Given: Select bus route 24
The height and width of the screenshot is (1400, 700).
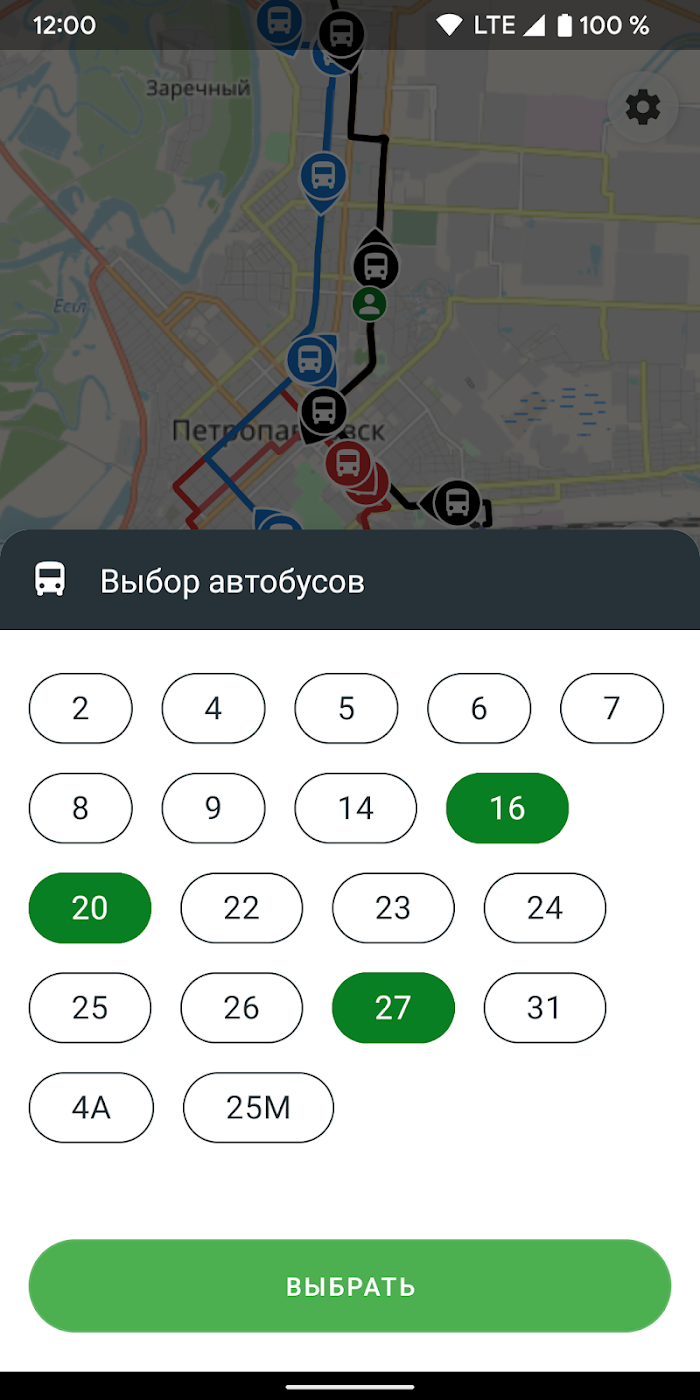Looking at the screenshot, I should pyautogui.click(x=545, y=908).
